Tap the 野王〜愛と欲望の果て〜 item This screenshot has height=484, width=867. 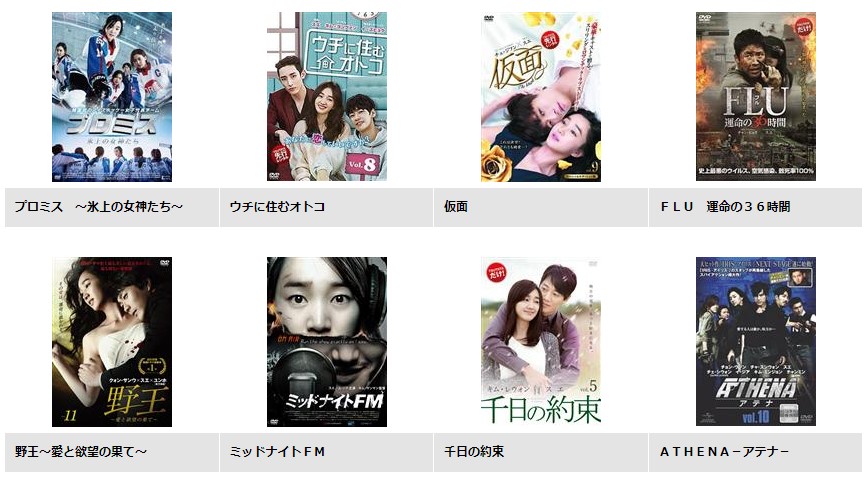[112, 342]
